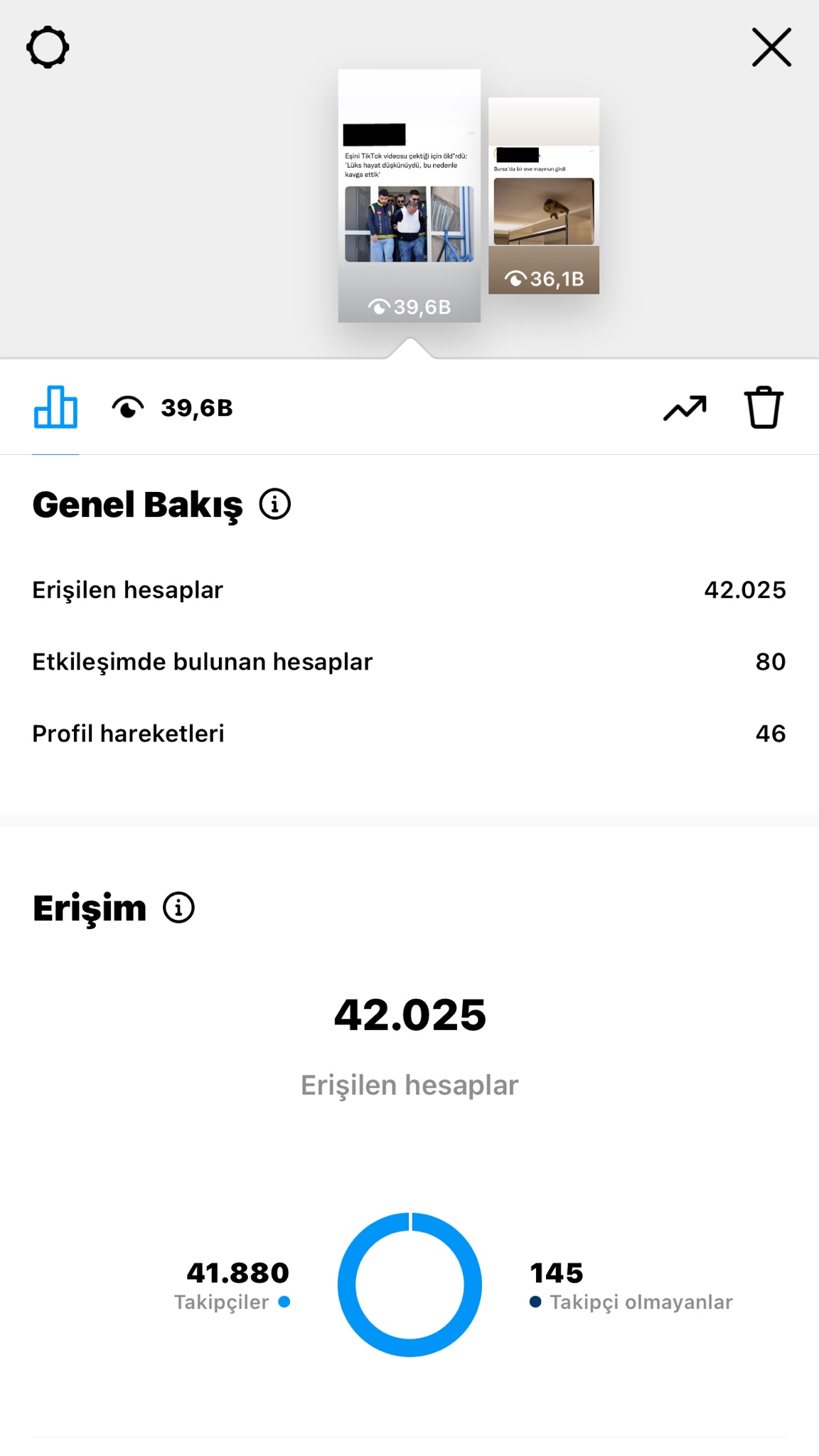Tap the promote trending arrow icon

(685, 408)
